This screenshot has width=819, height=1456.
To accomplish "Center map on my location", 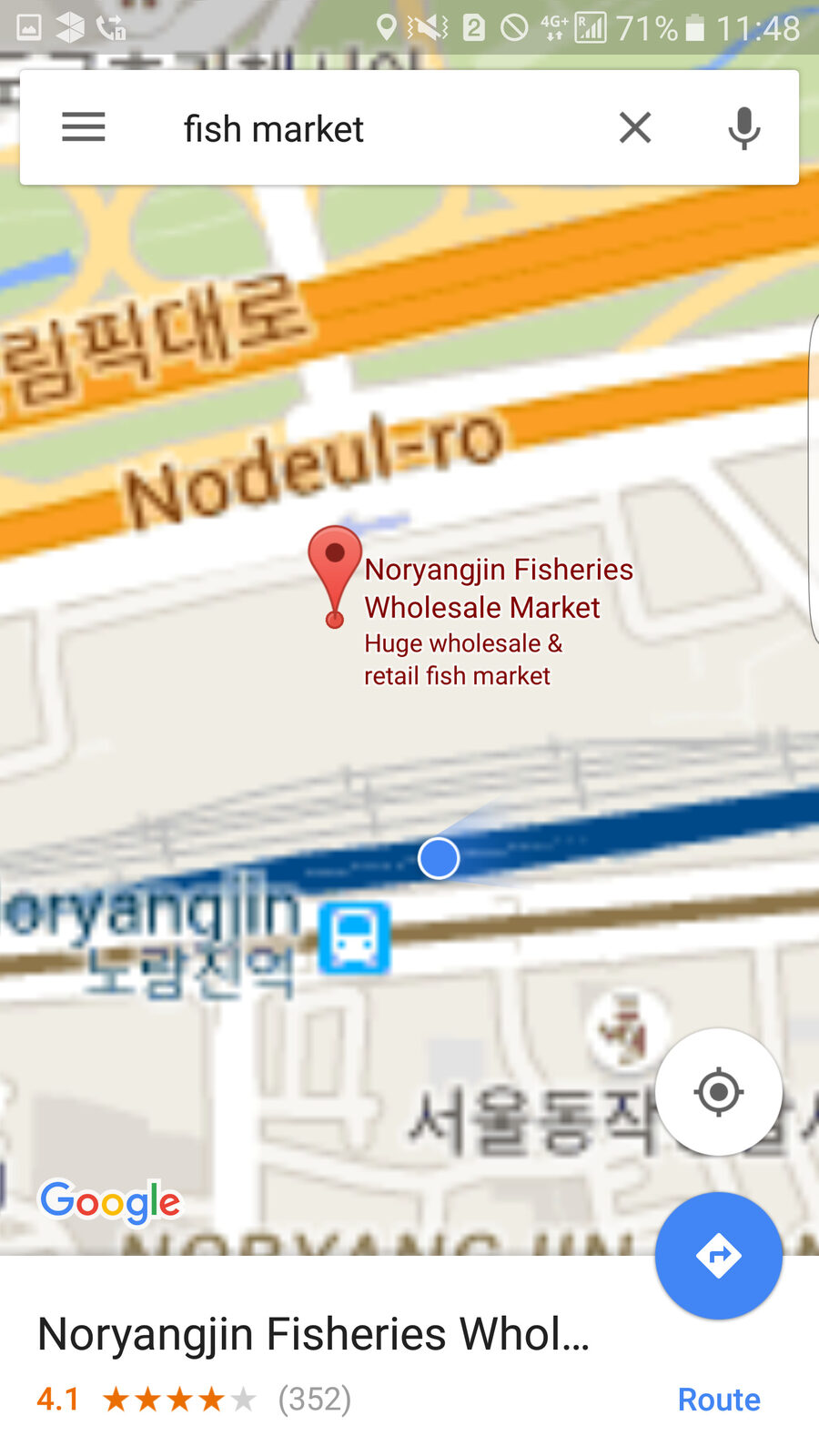I will (719, 1091).
